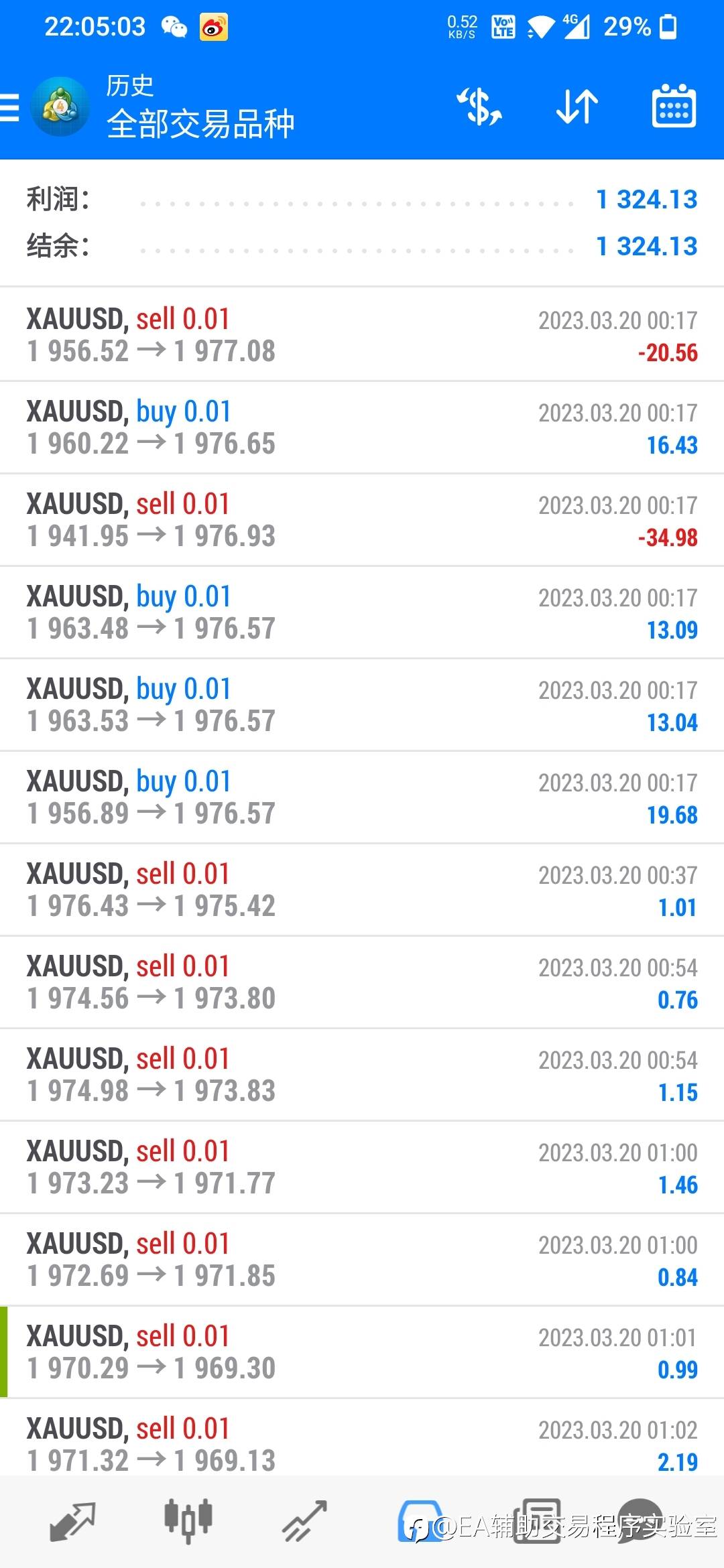This screenshot has width=724, height=1568.
Task: Open the side drawer menu
Action: [x=11, y=107]
